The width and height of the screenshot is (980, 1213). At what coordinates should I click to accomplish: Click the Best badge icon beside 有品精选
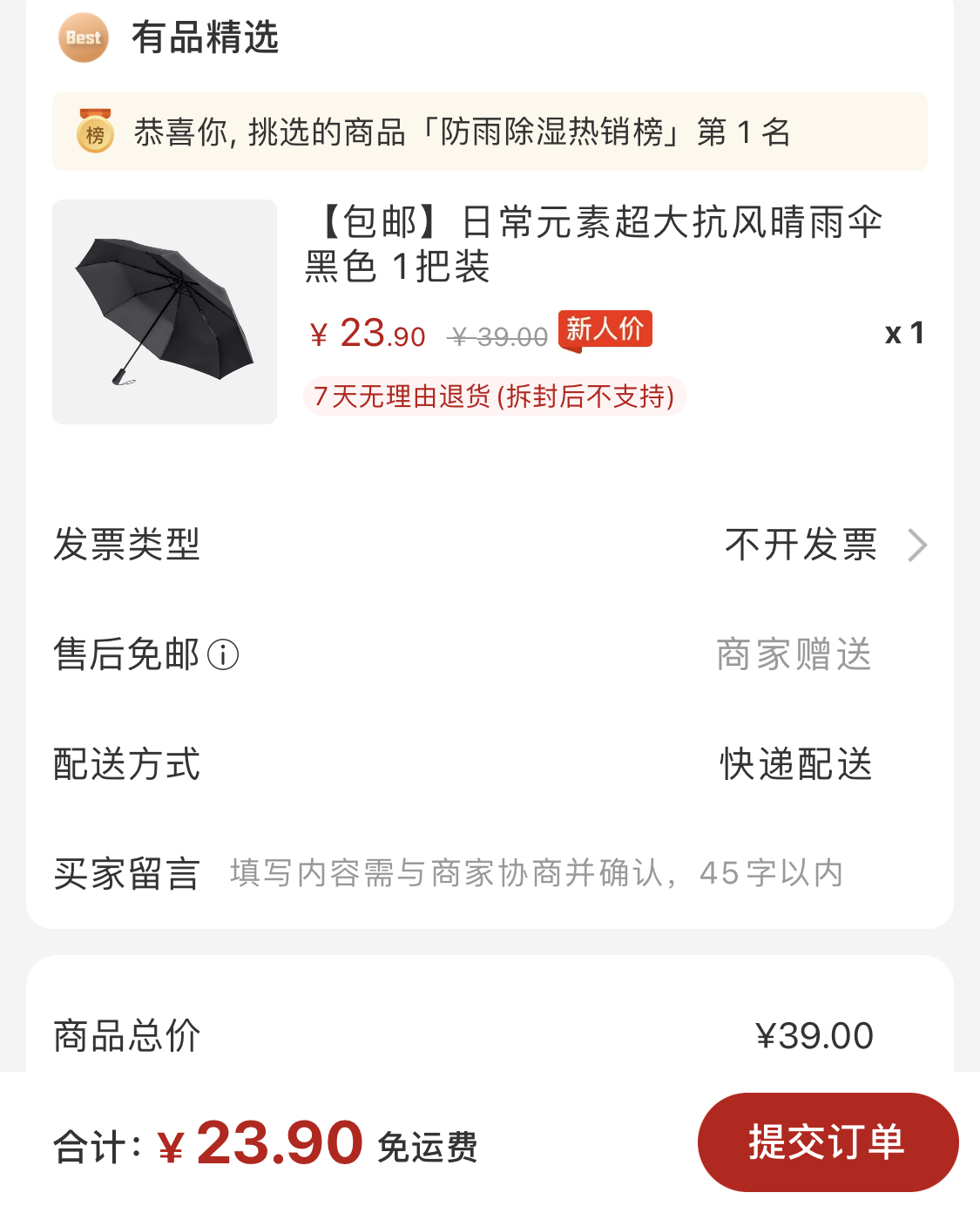83,38
